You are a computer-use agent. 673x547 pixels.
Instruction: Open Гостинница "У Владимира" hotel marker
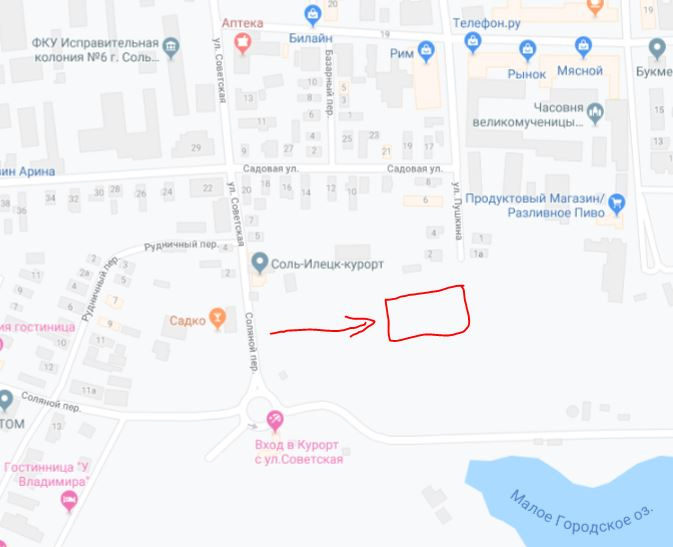click(x=69, y=504)
